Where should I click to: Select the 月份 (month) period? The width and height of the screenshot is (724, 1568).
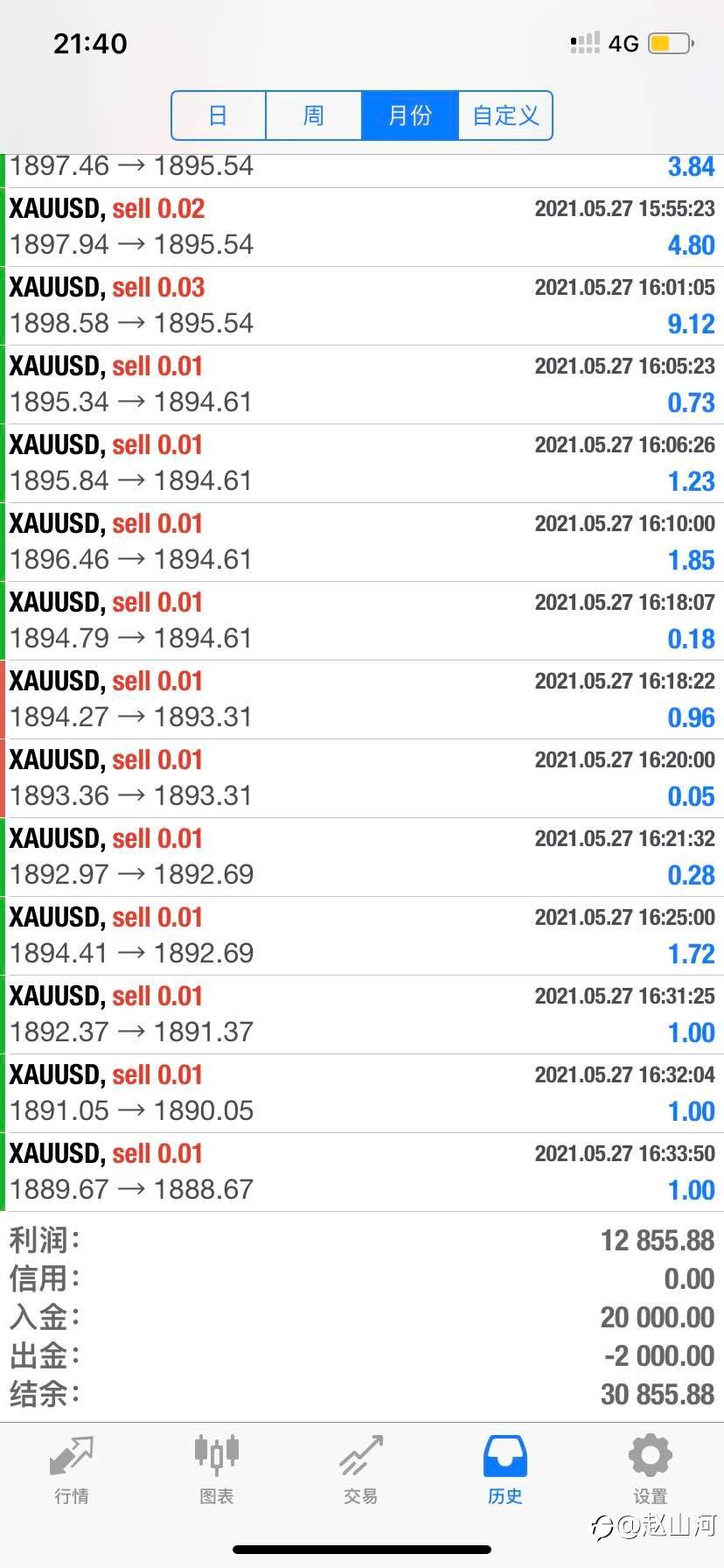pyautogui.click(x=410, y=115)
